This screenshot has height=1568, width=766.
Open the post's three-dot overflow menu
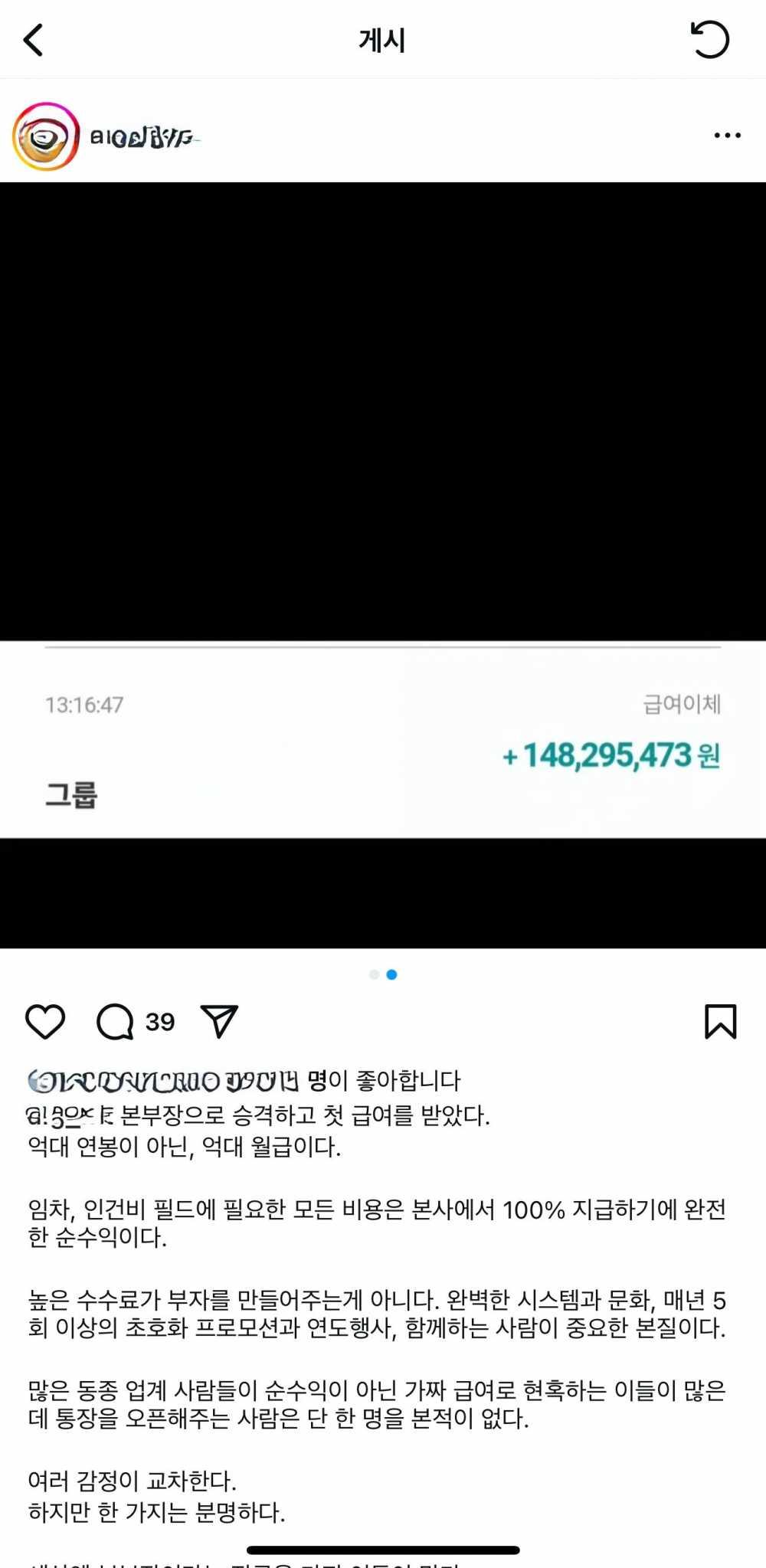(x=726, y=136)
